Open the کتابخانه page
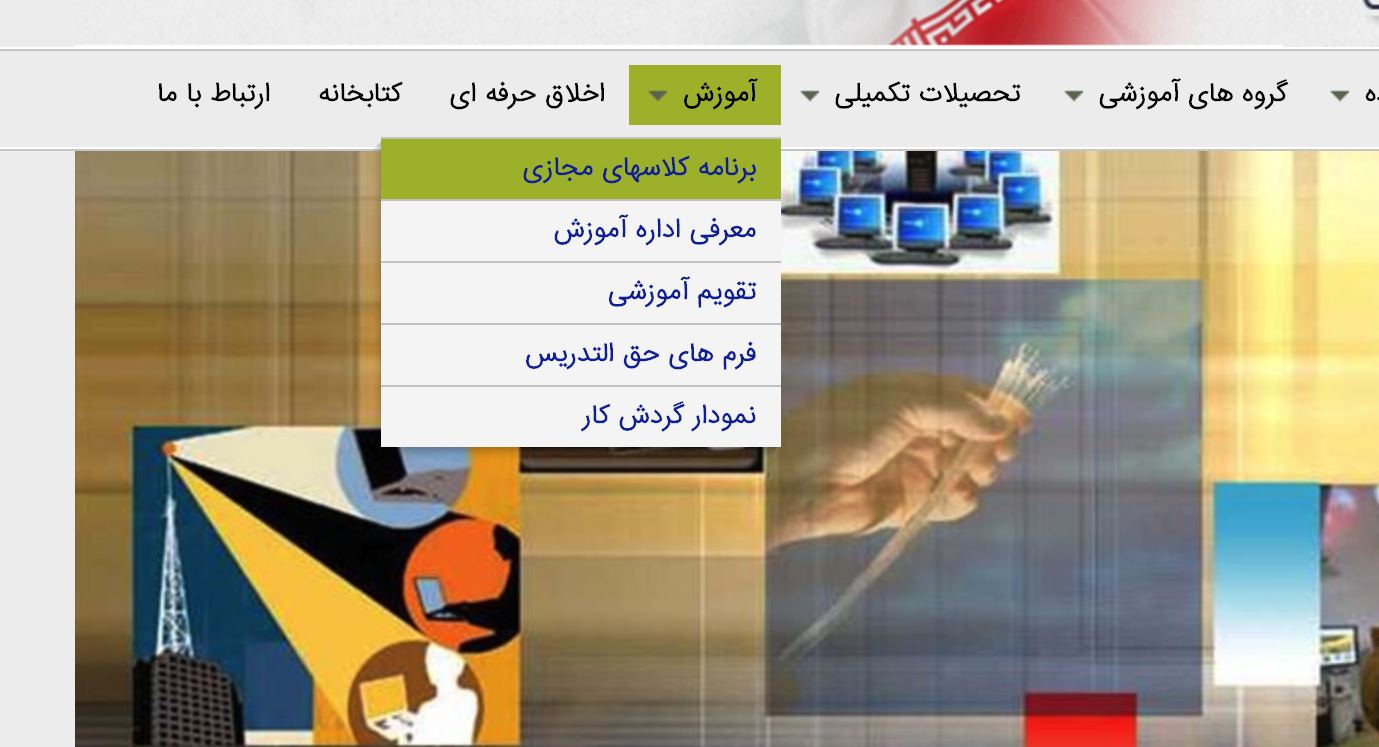 pyautogui.click(x=360, y=95)
